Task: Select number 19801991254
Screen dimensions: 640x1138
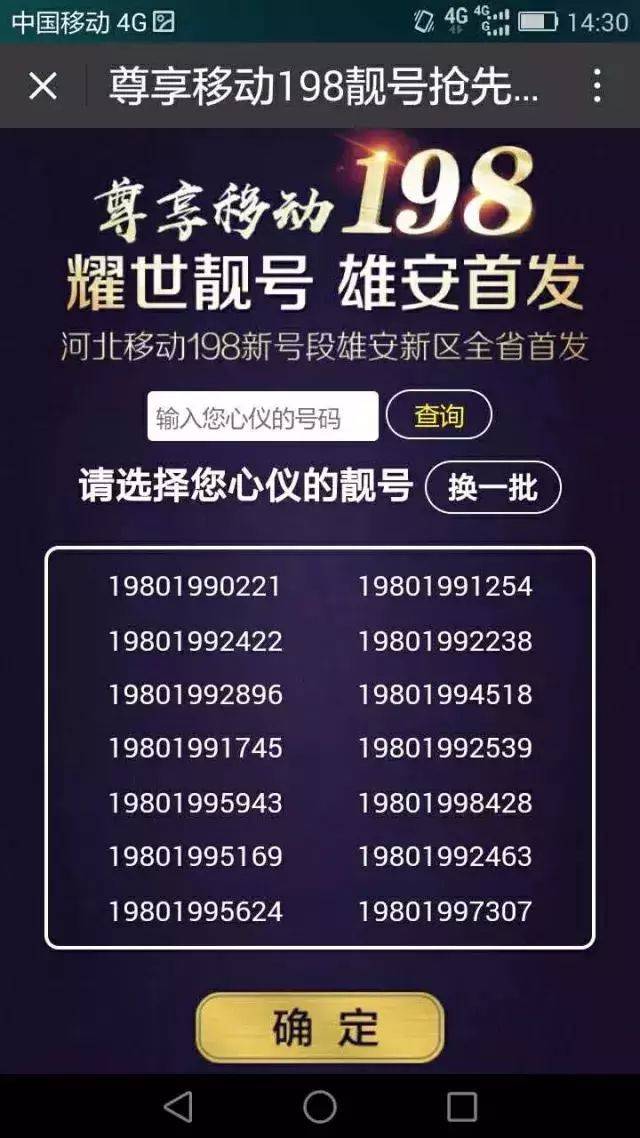Action: [x=446, y=586]
